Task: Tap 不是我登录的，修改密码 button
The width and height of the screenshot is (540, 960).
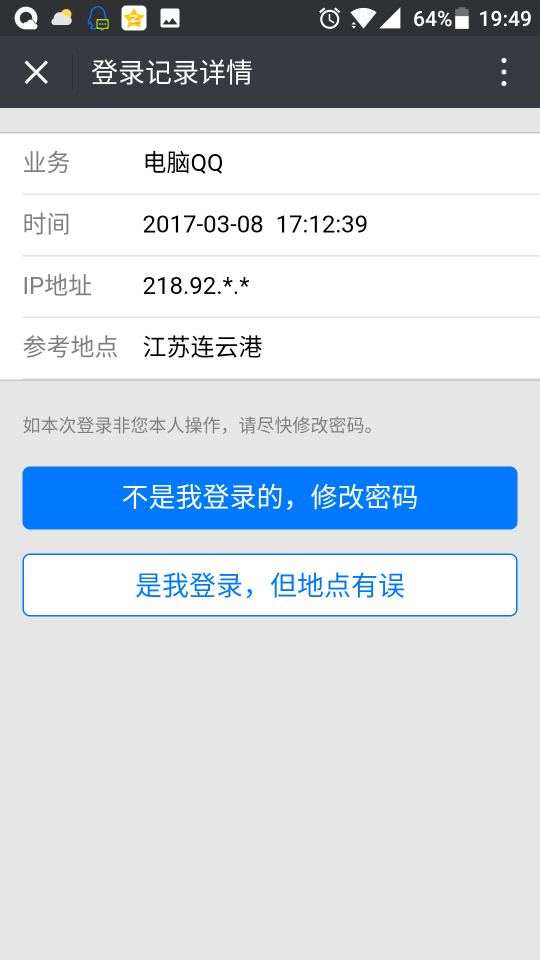Action: [x=270, y=498]
